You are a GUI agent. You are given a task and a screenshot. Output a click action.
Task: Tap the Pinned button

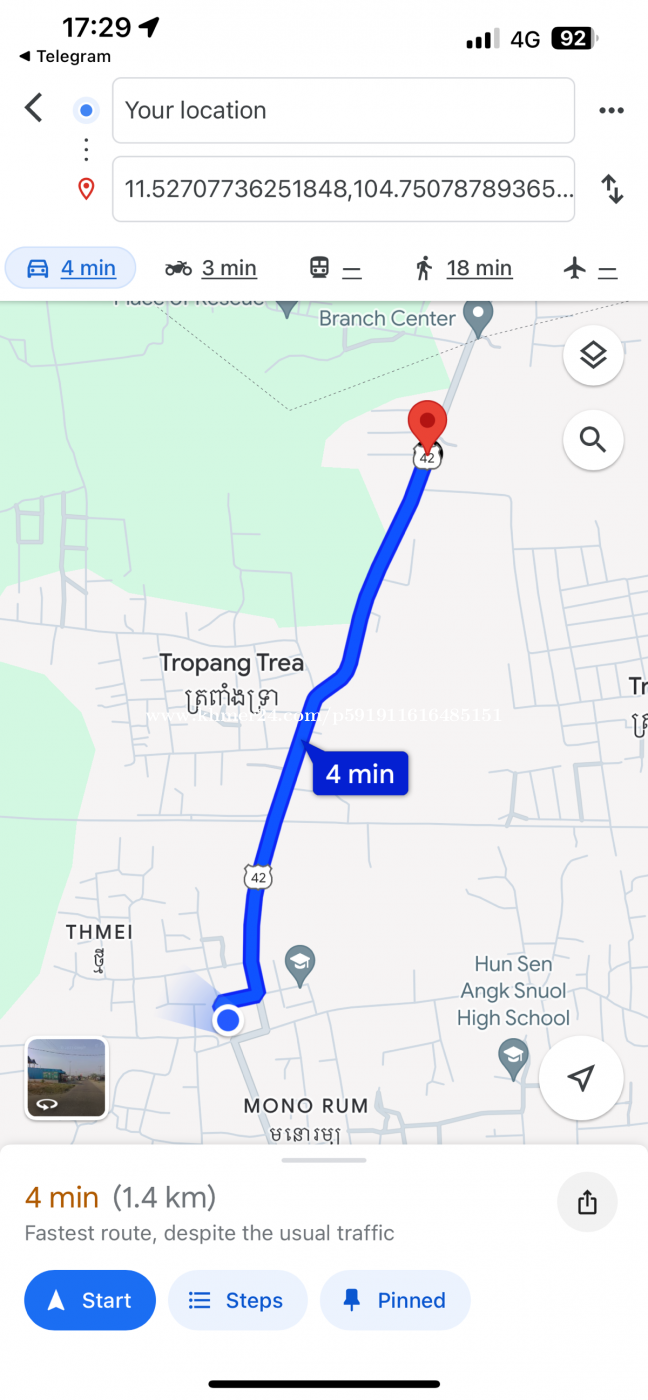click(x=395, y=1300)
